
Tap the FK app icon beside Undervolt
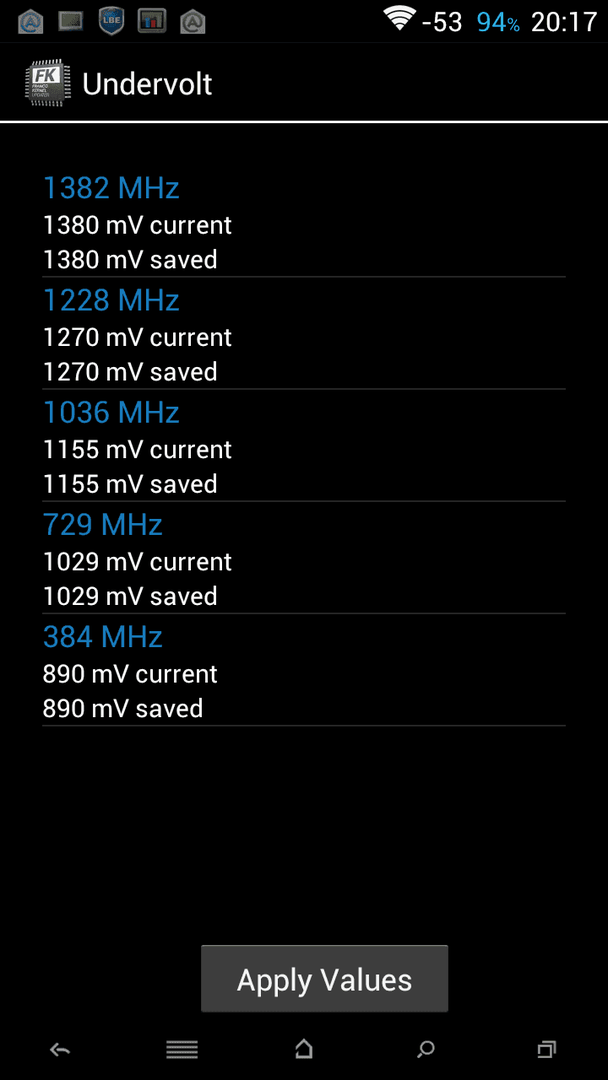[x=46, y=83]
